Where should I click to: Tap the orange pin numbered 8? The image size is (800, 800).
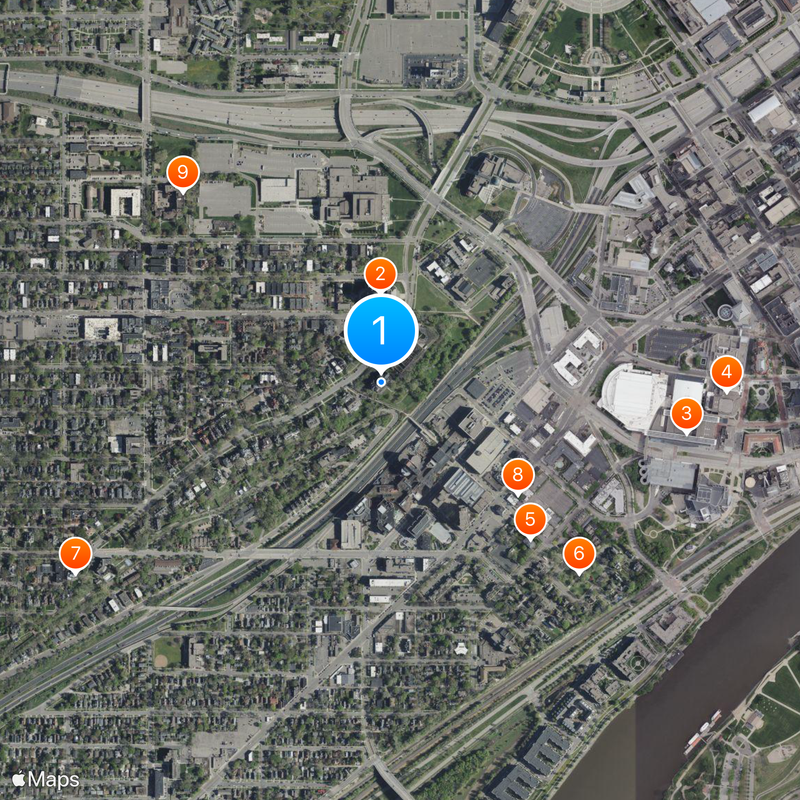click(x=517, y=474)
